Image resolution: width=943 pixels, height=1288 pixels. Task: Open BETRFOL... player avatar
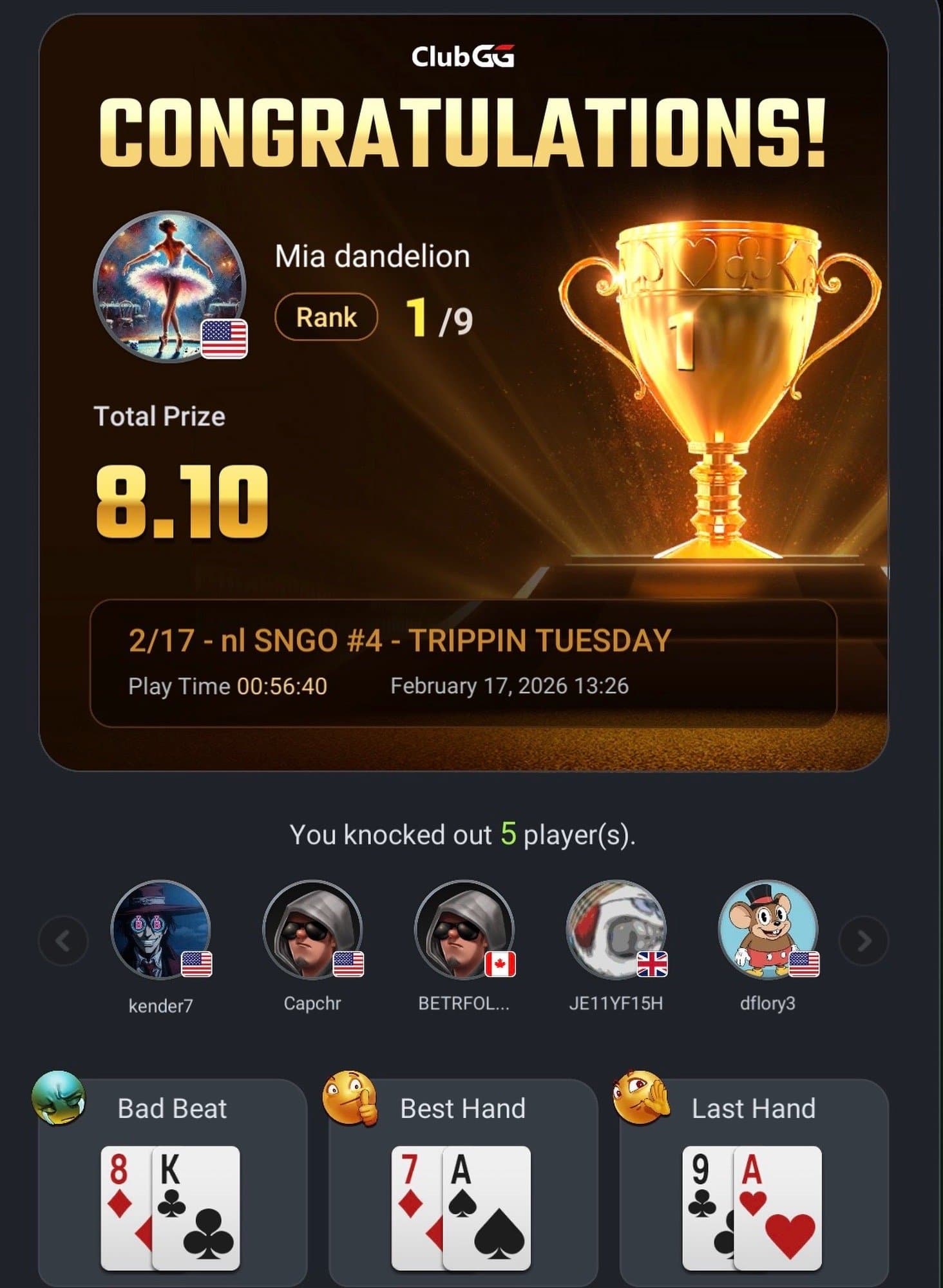464,930
